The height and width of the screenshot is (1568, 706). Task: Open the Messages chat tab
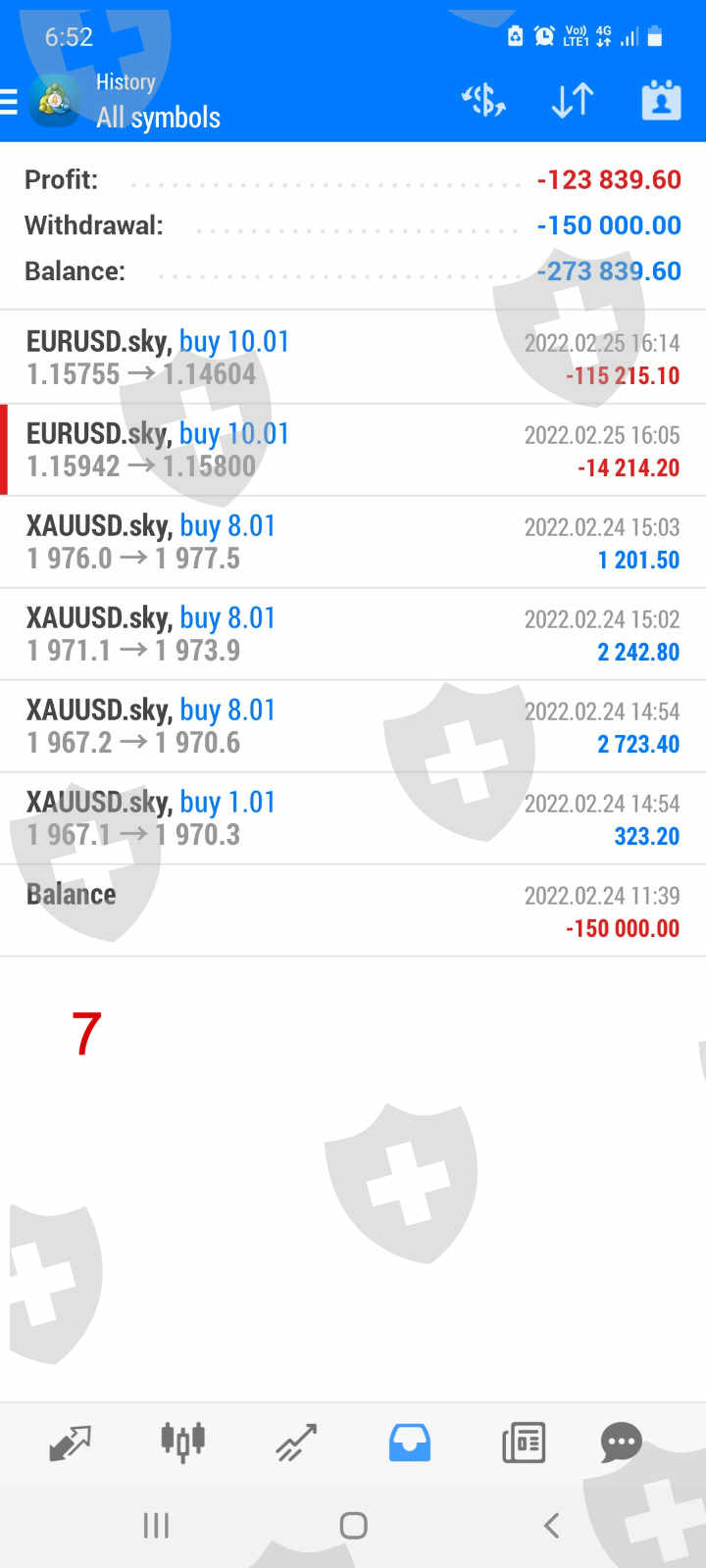621,1443
